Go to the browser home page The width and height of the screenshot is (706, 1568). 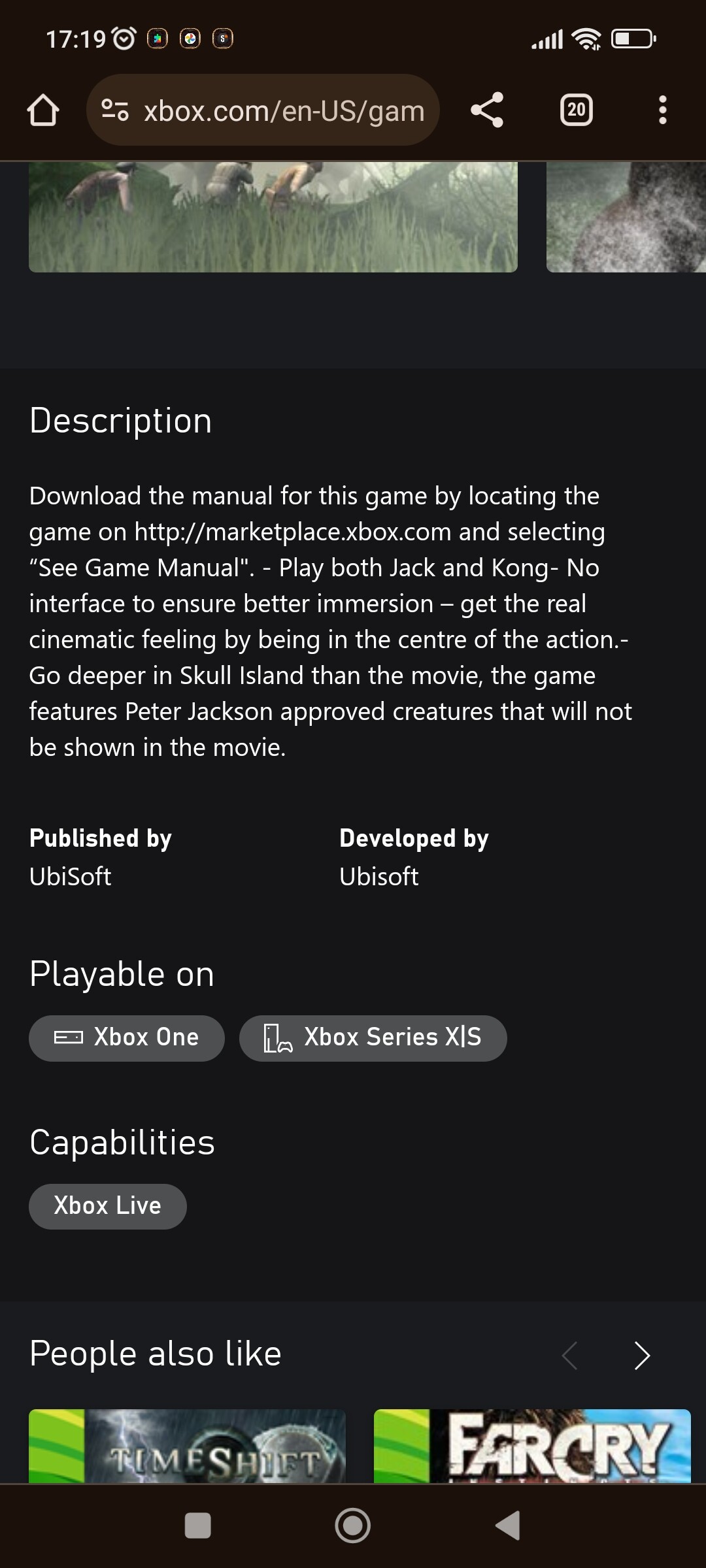[x=43, y=110]
